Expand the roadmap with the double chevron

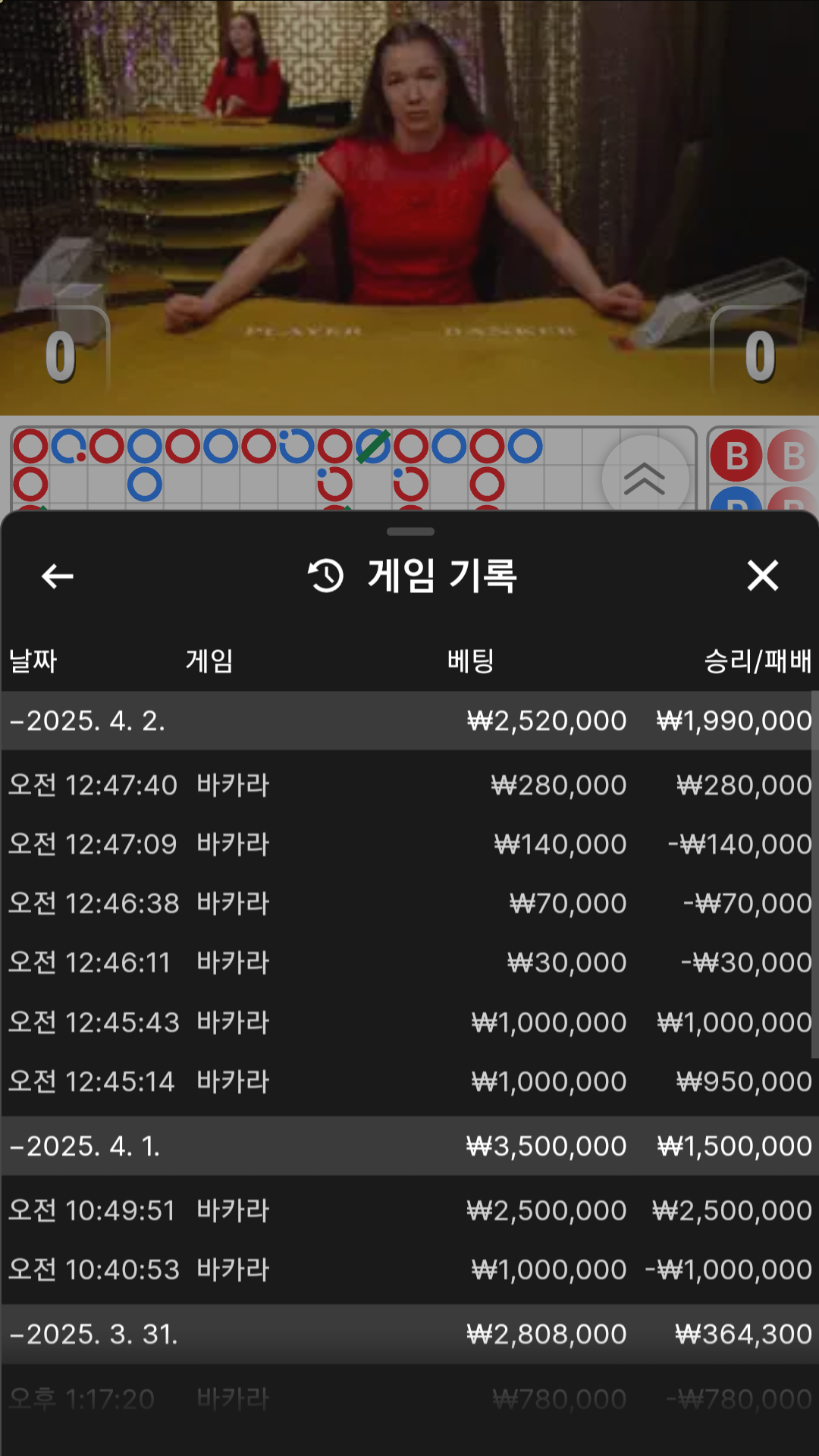pos(644,479)
